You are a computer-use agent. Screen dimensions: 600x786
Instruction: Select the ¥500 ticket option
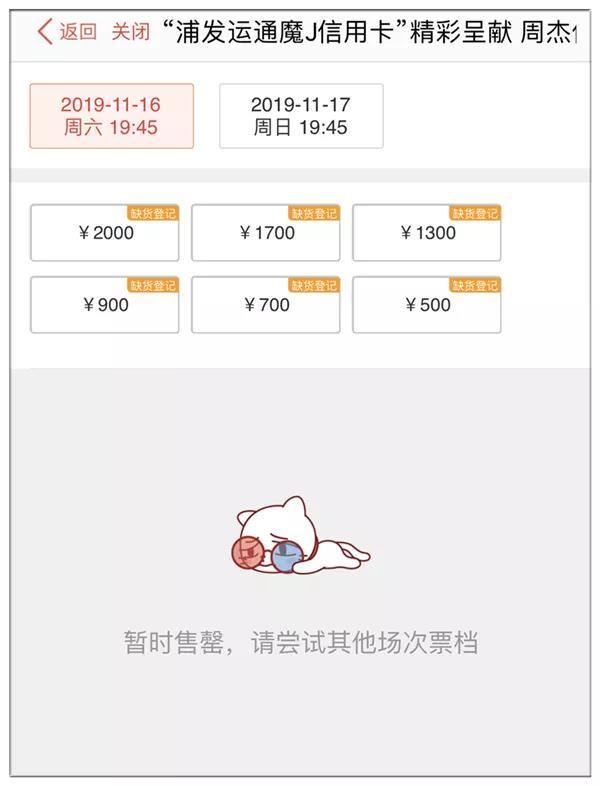tap(427, 305)
